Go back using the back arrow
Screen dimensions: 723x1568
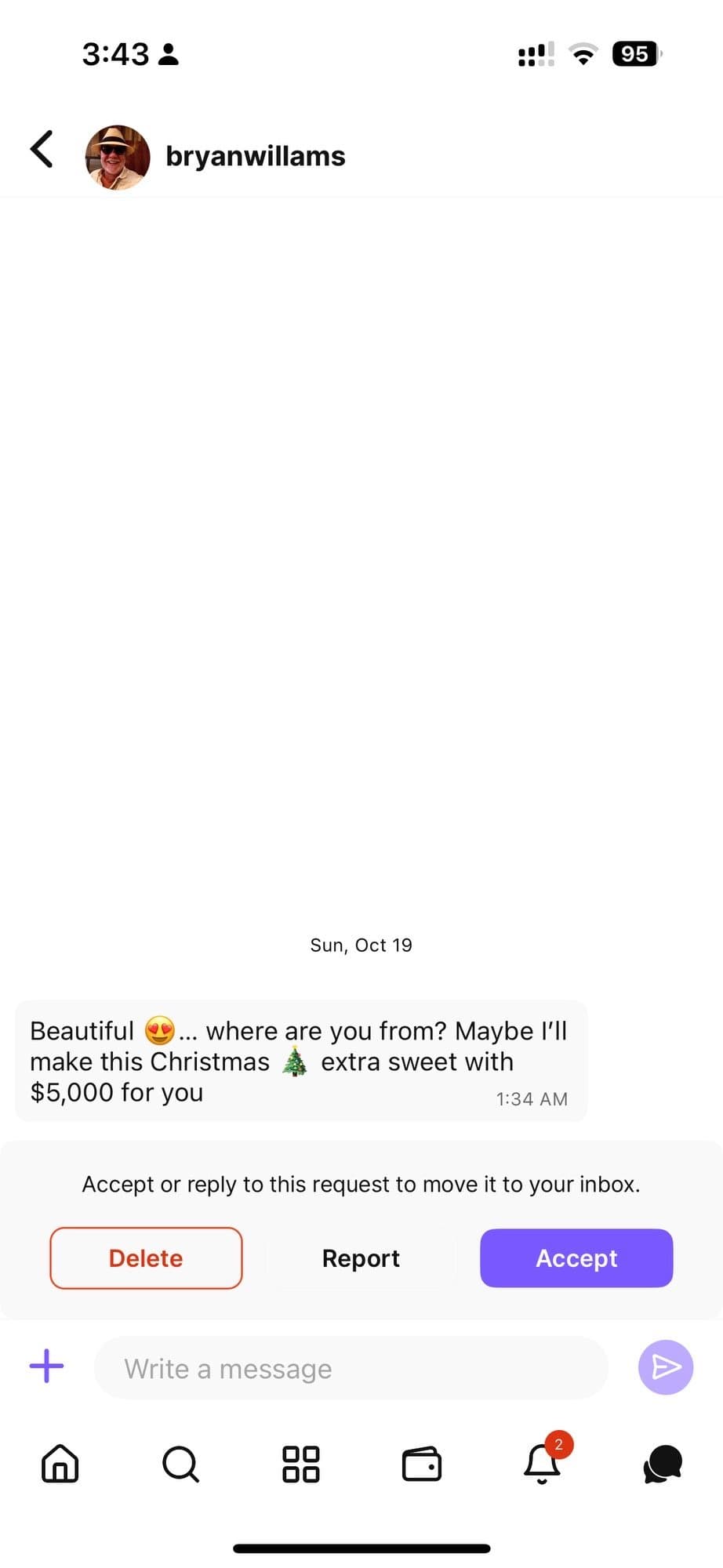coord(42,149)
